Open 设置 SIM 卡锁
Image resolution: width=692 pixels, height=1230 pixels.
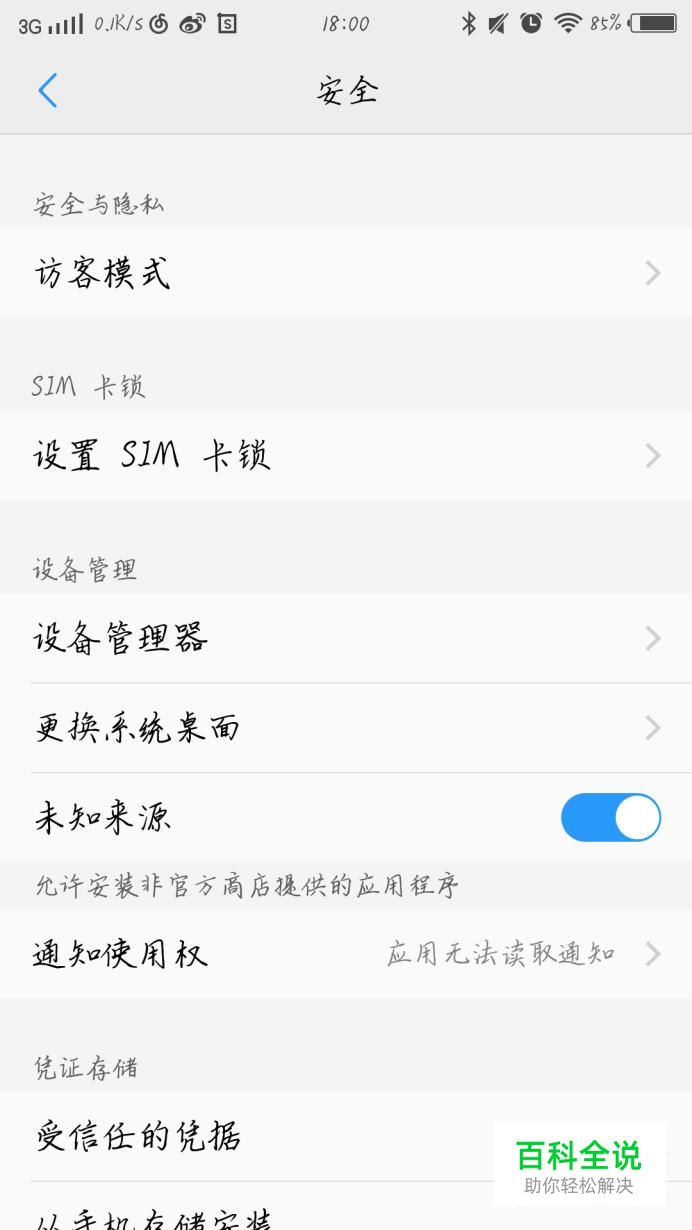click(346, 456)
